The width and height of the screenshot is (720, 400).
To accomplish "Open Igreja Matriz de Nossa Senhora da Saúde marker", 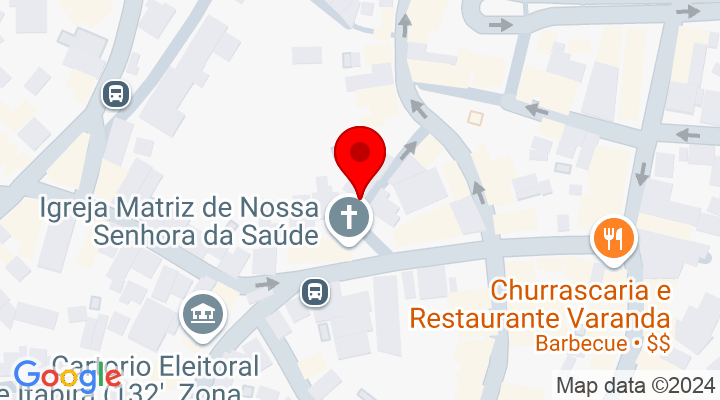I will 349,216.
